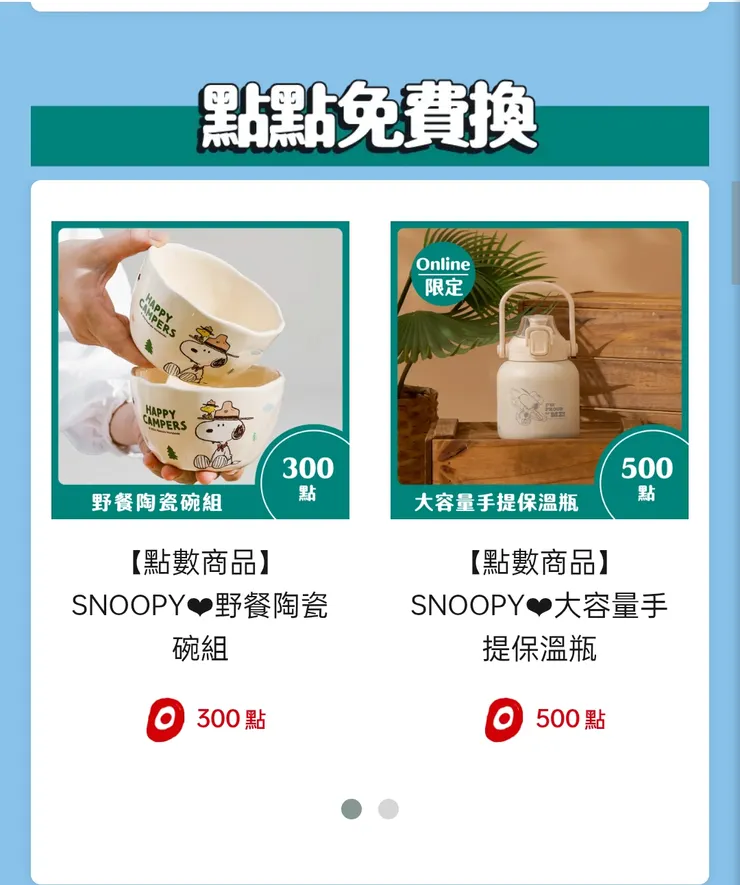The image size is (740, 885).
Task: Click the red OPEN POINT icon beside 300點
Action: pyautogui.click(x=165, y=718)
